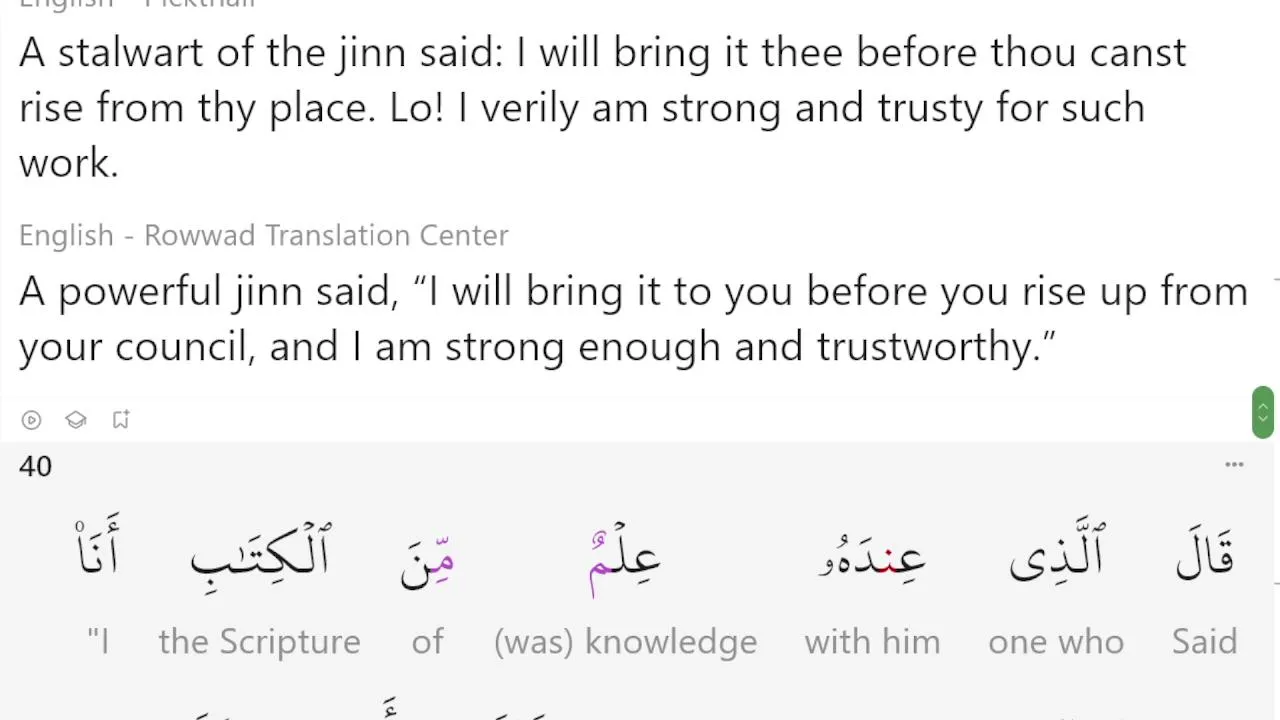Tap the green scrollbar handle
1280x720 pixels.
1263,412
